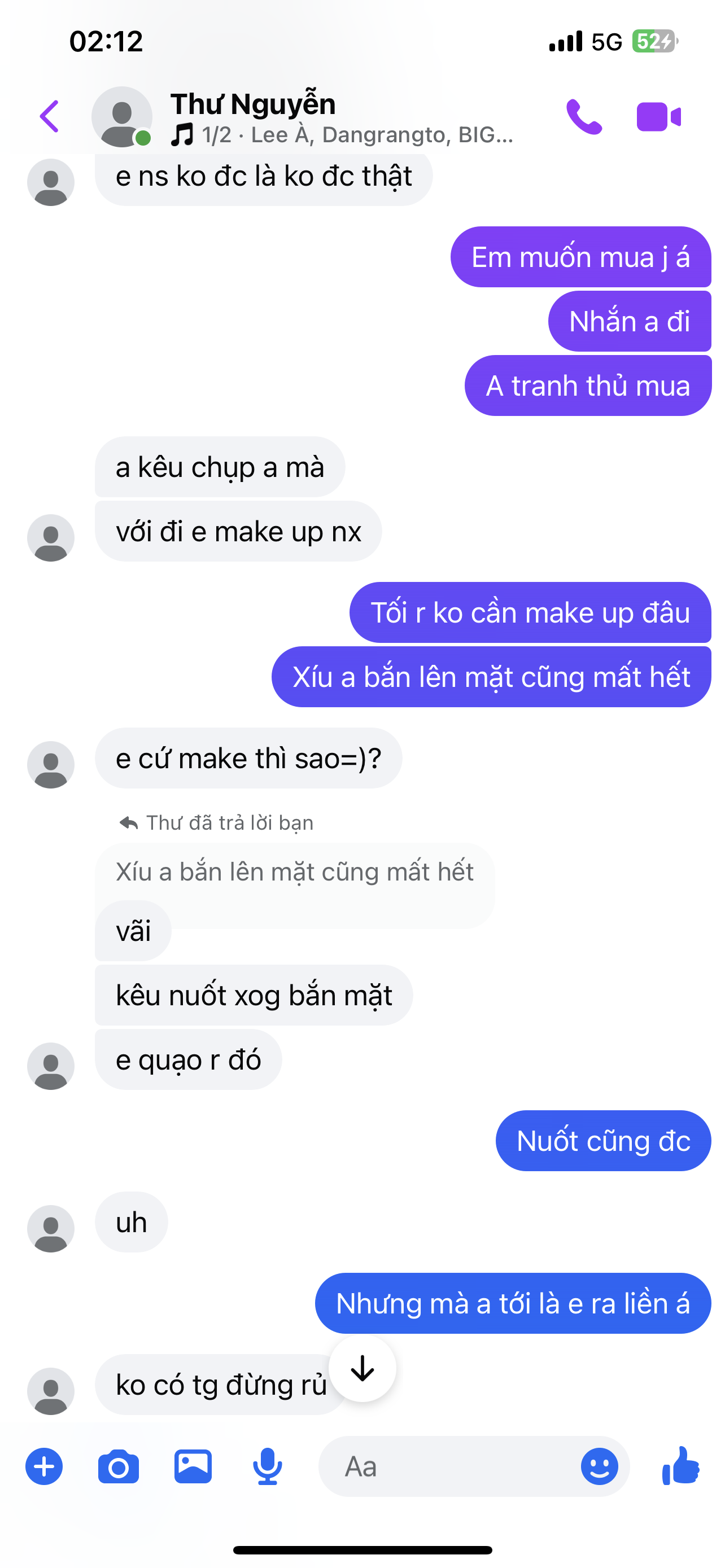The image size is (725, 1568).
Task: Record a voice message with the microphone
Action: point(267,1466)
